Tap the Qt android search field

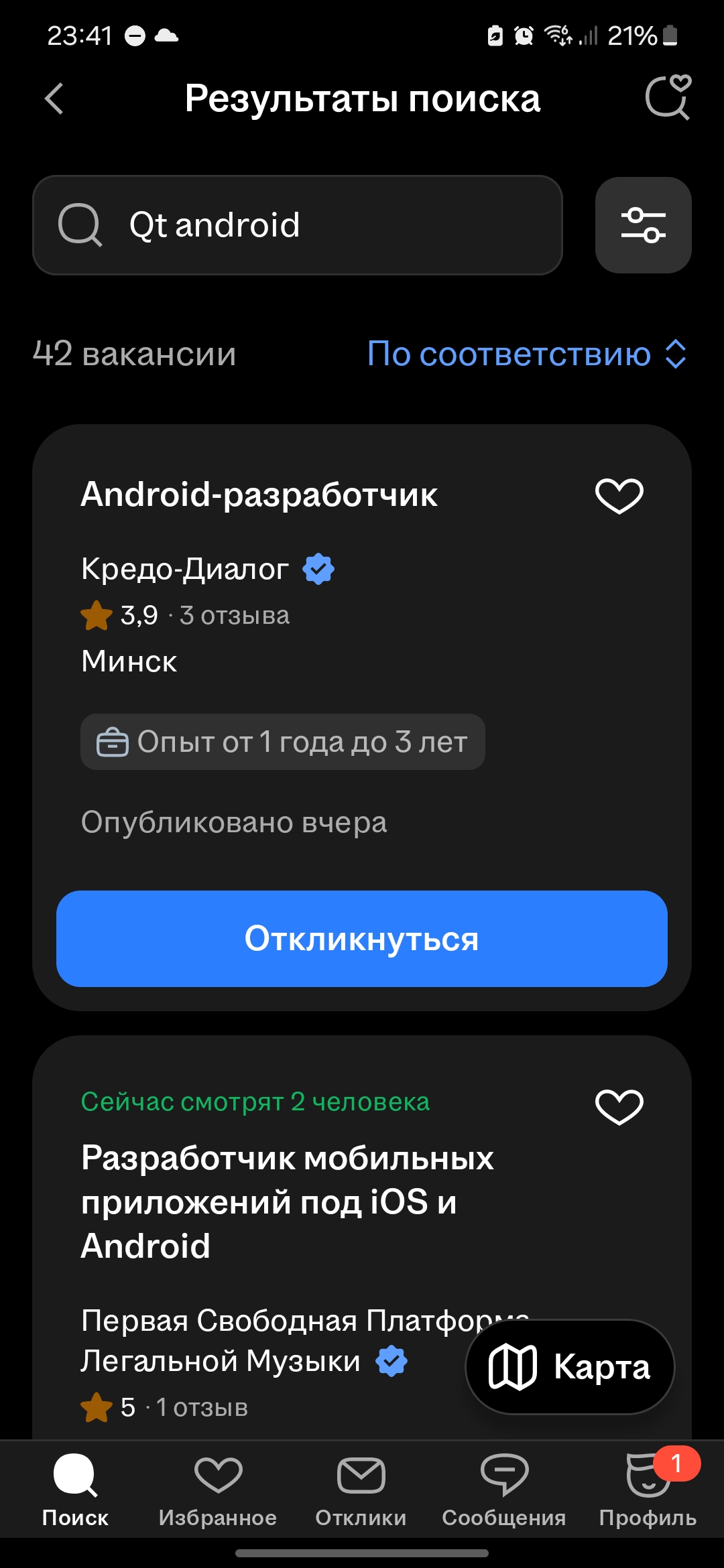click(x=298, y=225)
